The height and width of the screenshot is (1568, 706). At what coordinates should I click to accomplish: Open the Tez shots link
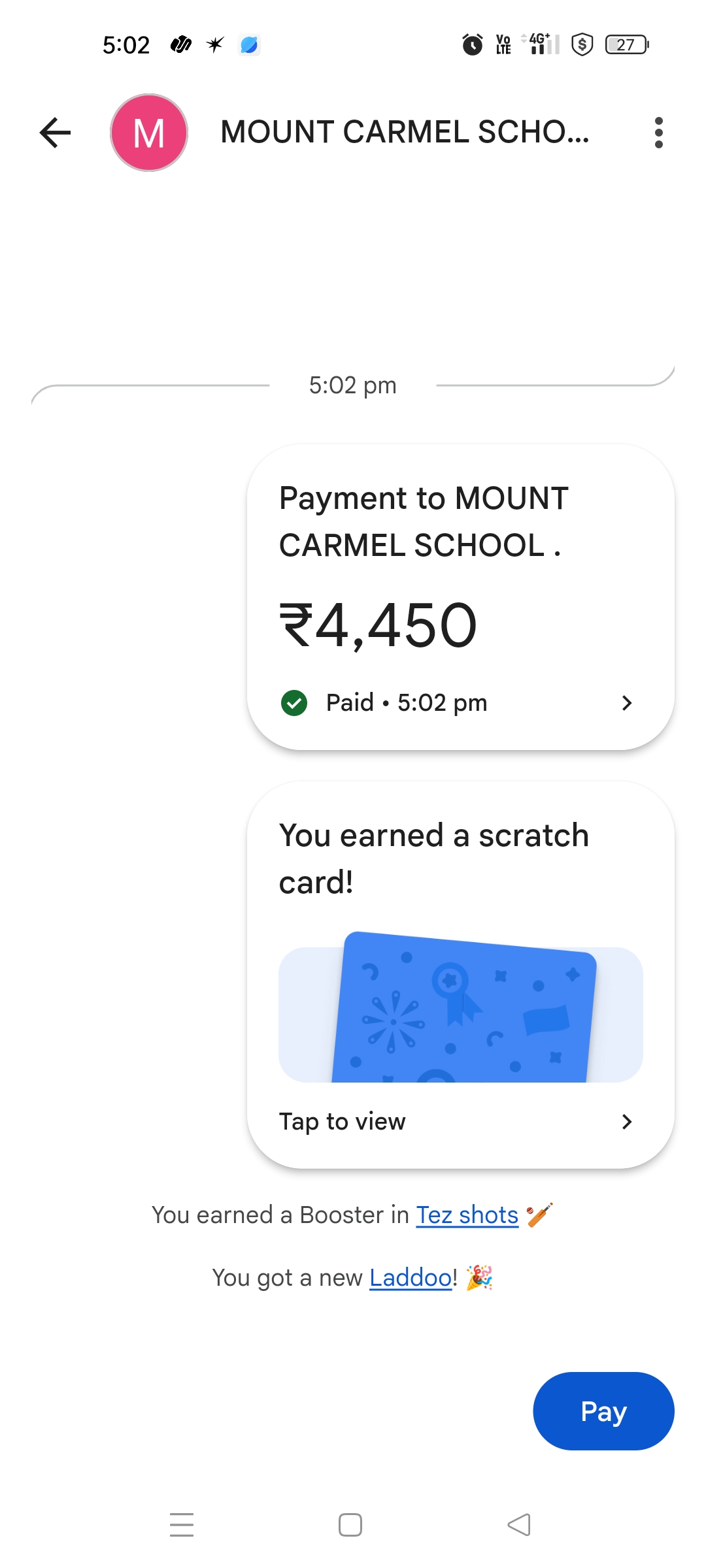point(467,1215)
